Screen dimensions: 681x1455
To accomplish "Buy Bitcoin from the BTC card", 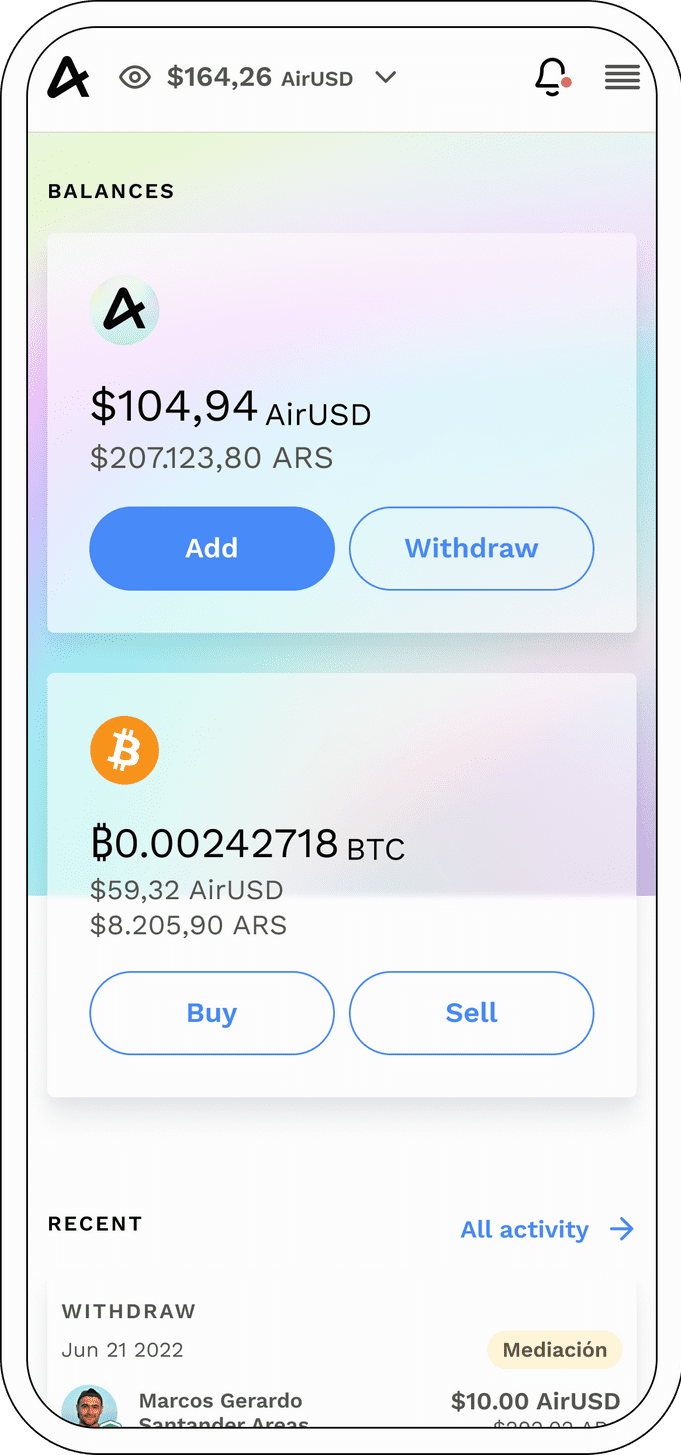I will pos(212,1013).
